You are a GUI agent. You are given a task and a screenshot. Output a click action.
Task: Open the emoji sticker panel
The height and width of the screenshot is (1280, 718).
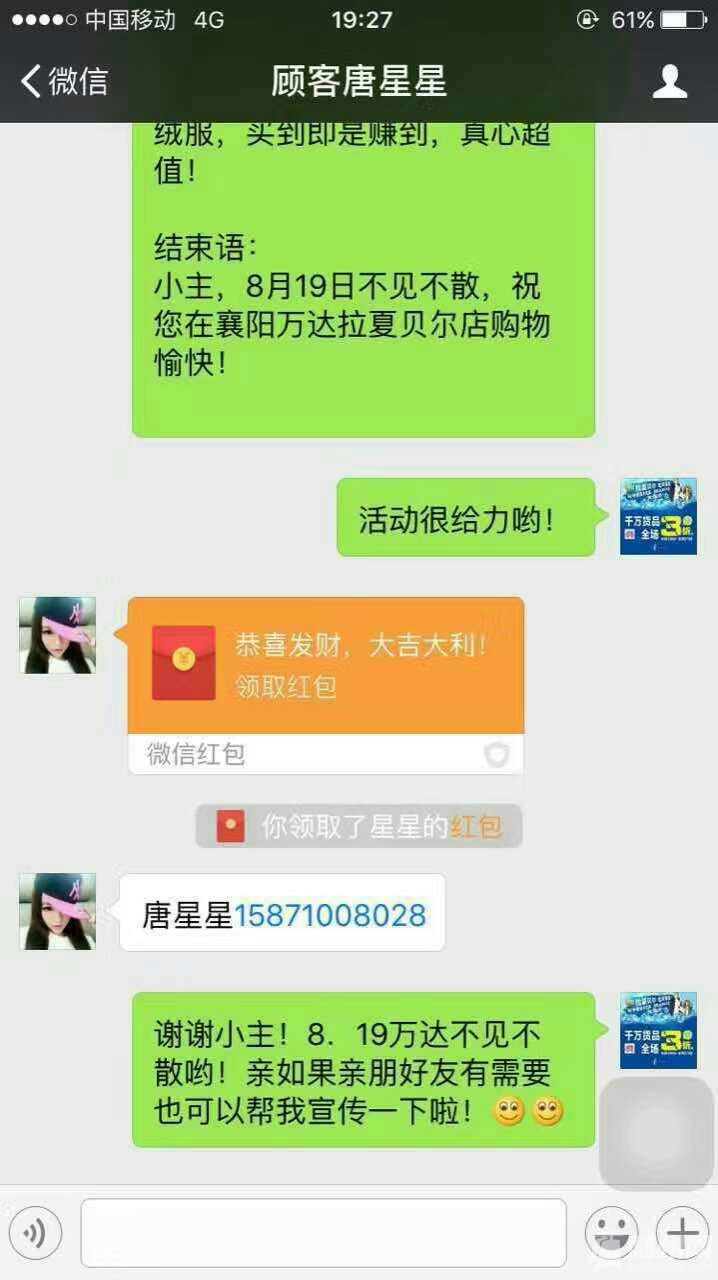611,1233
